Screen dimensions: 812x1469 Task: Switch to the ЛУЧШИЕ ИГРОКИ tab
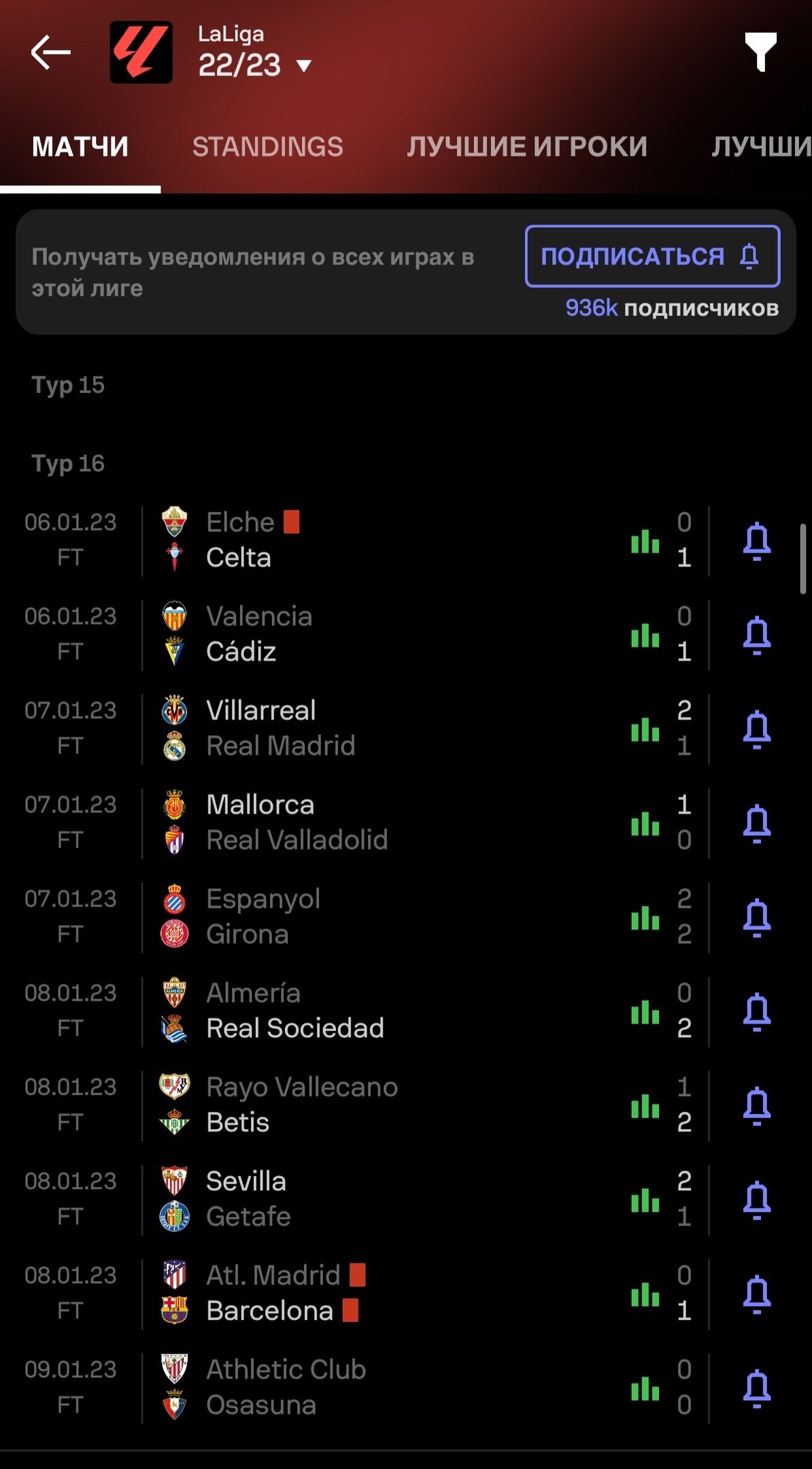[527, 147]
